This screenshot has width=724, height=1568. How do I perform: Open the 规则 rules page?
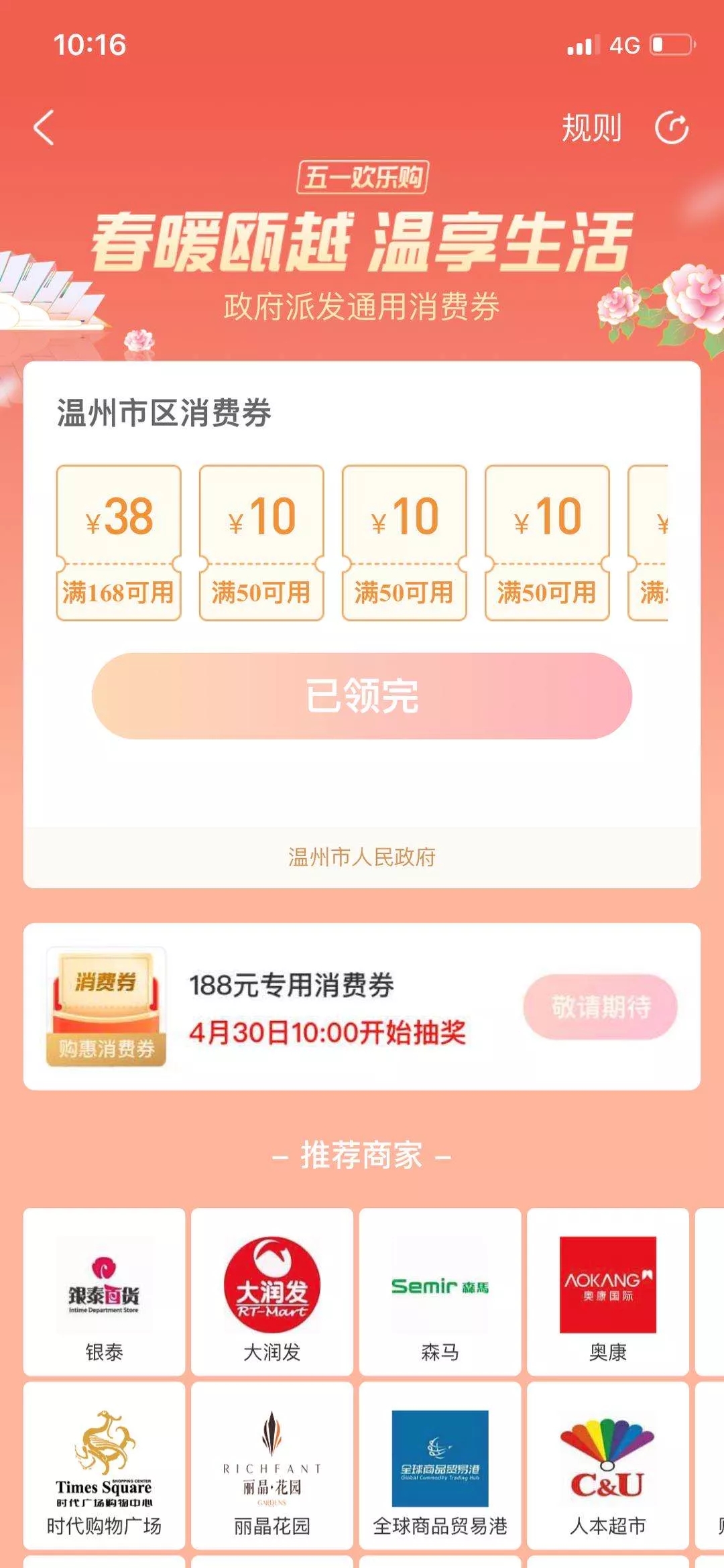coord(591,127)
